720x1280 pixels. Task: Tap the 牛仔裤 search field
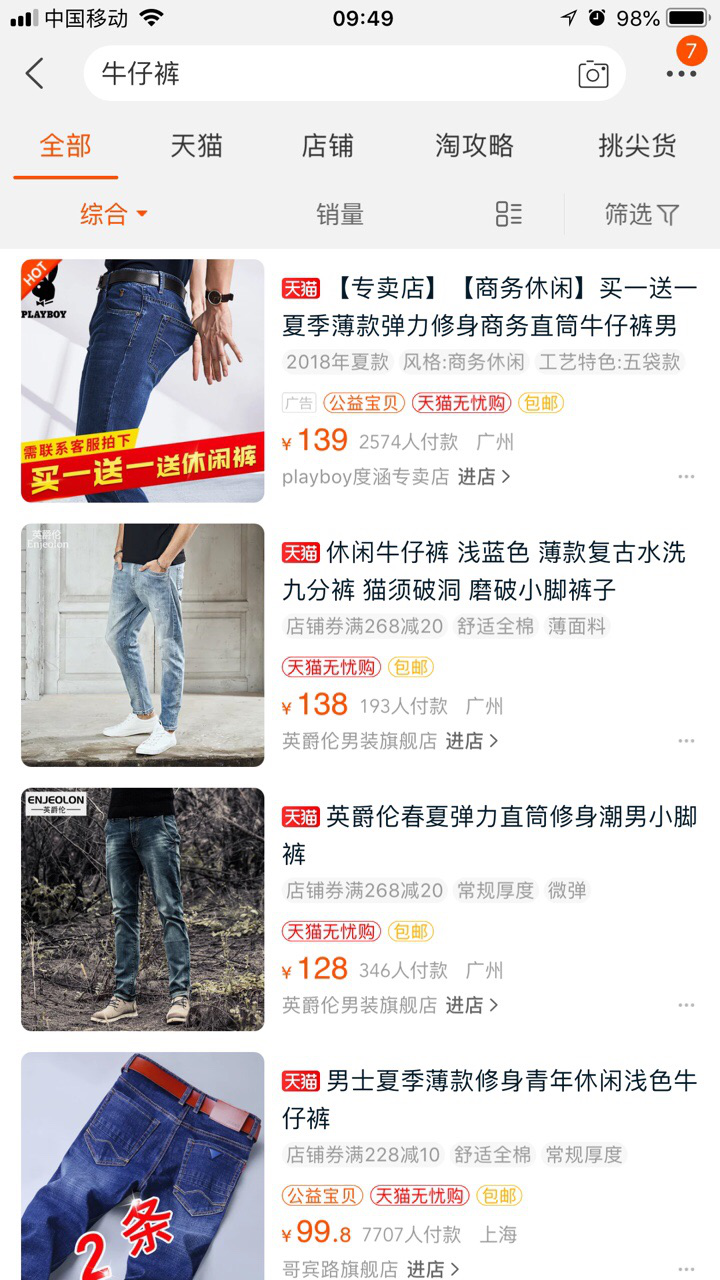click(x=330, y=73)
